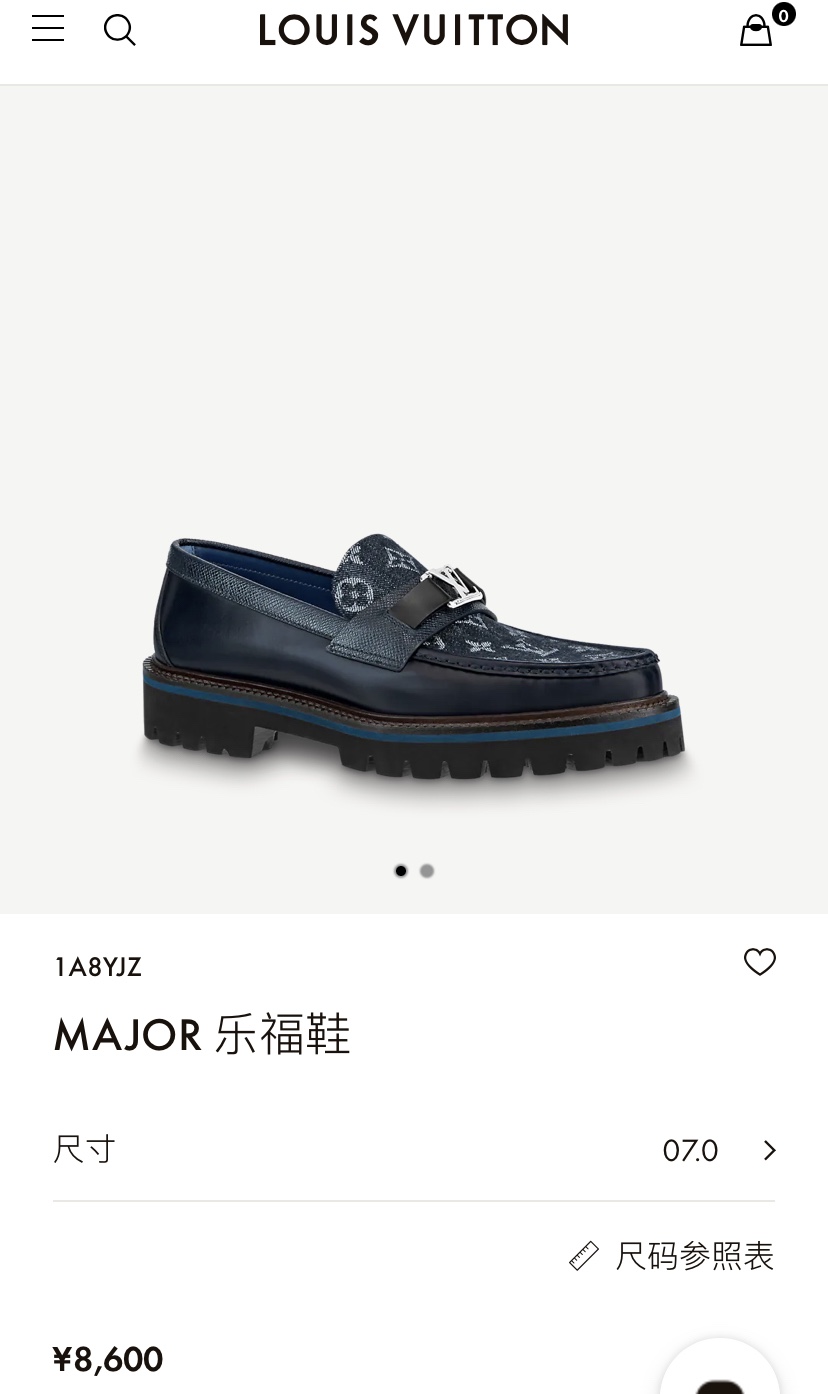The height and width of the screenshot is (1394, 828).
Task: Open the size selector showing 07.0
Action: (414, 1150)
